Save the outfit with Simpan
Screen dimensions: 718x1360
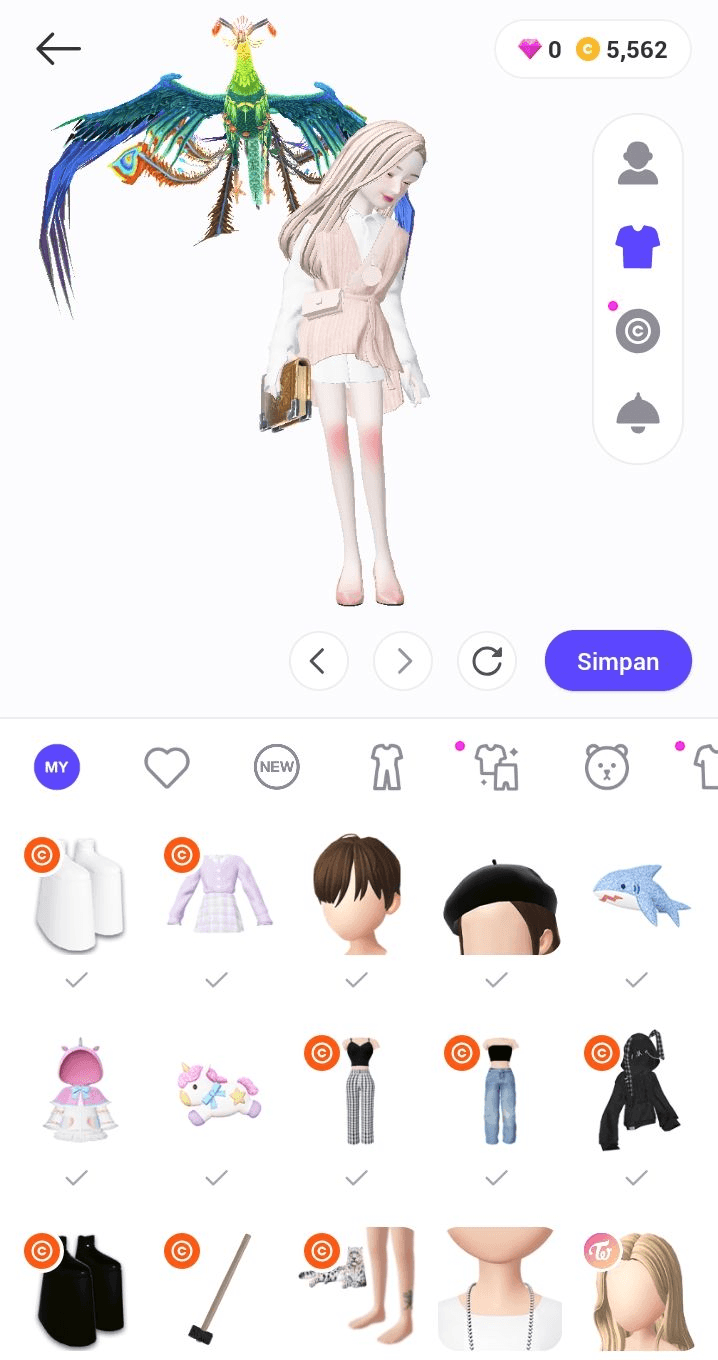point(617,661)
